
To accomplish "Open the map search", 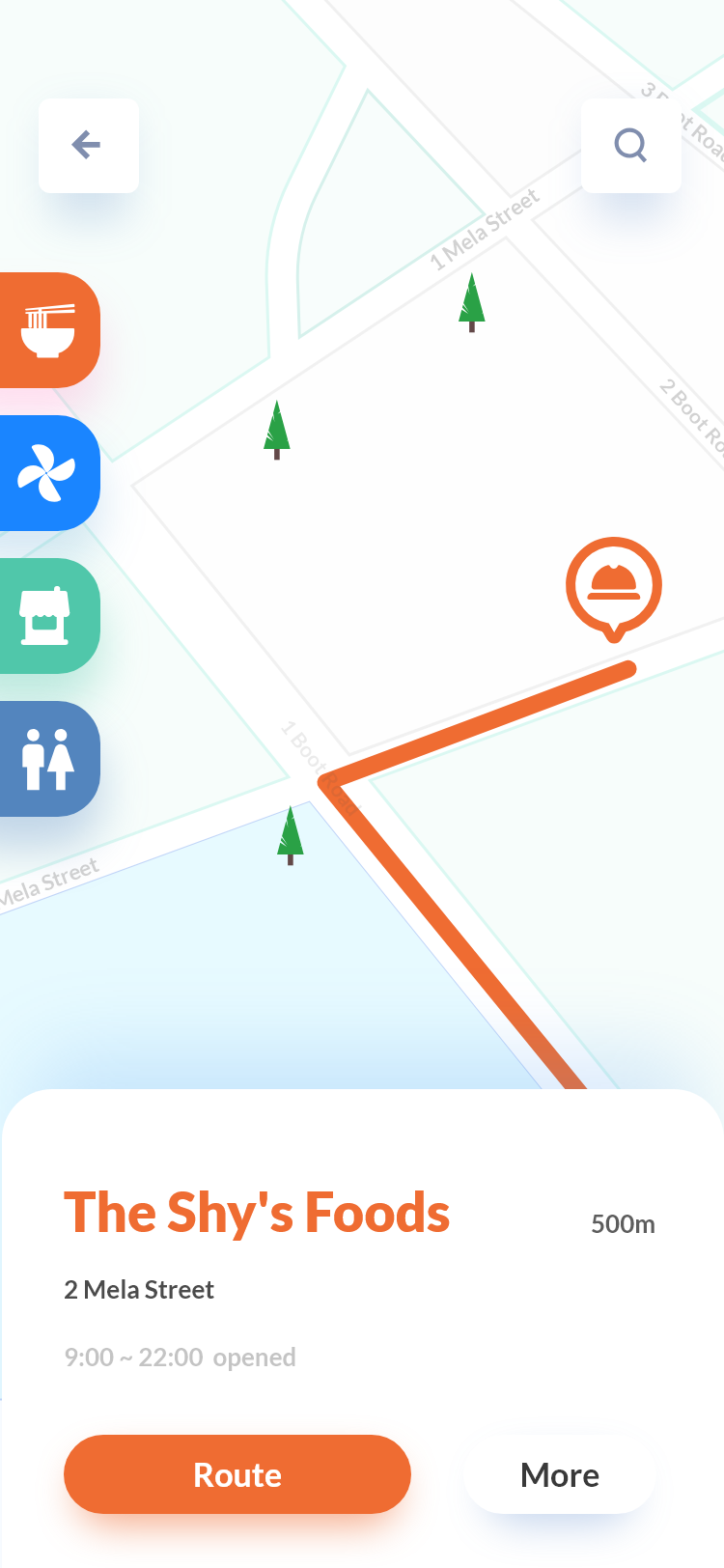I will 630,146.
